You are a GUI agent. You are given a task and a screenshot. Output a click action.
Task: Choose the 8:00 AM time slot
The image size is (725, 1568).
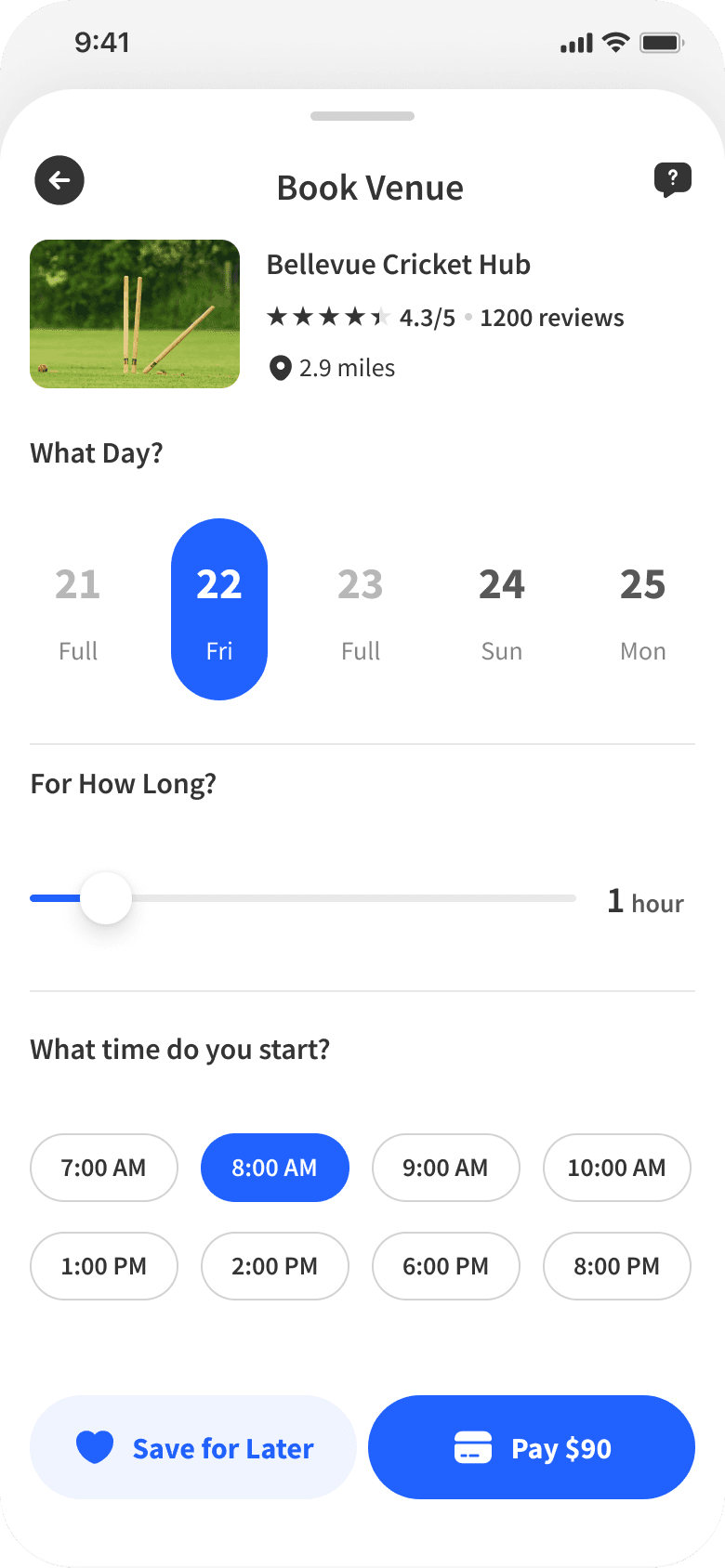275,1168
